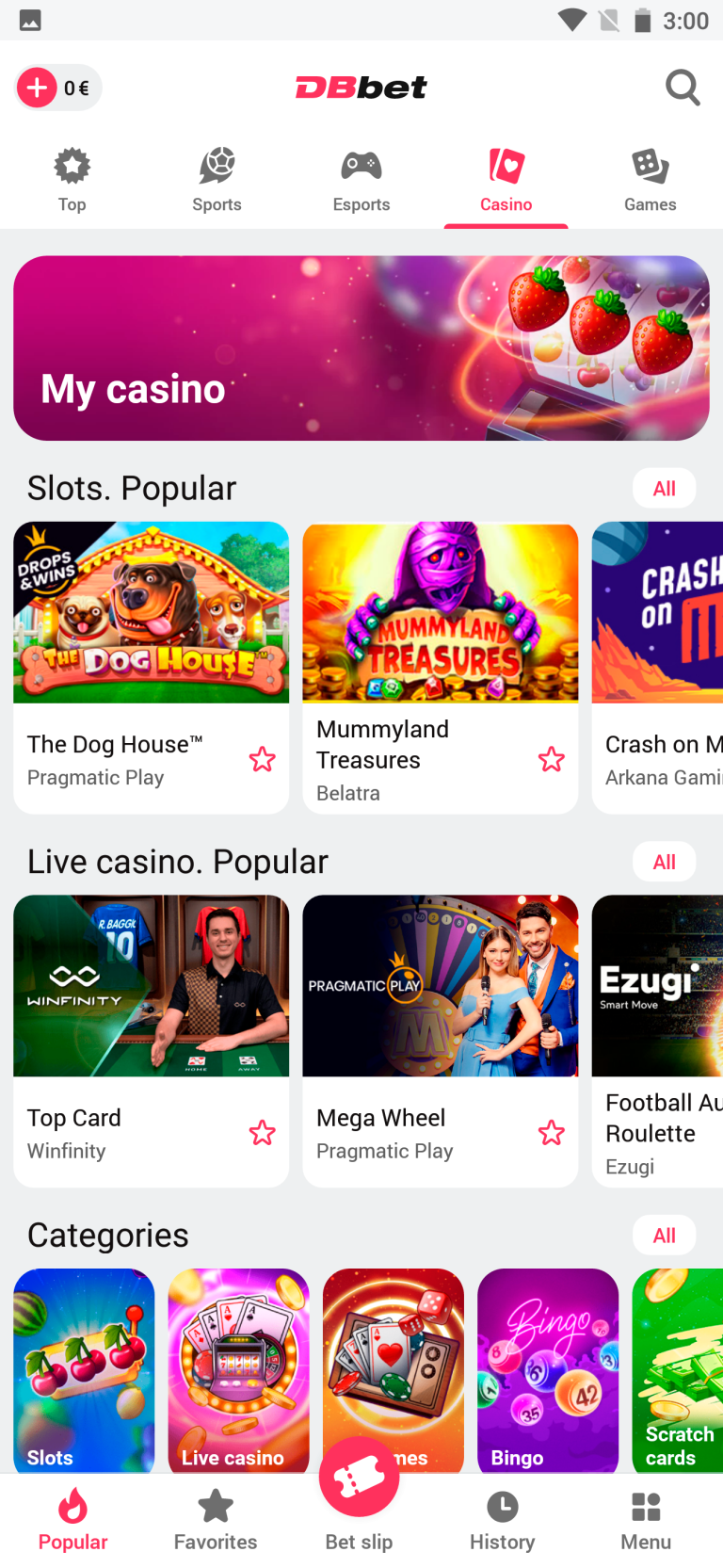Open the search icon
The image size is (723, 1568).
point(683,88)
